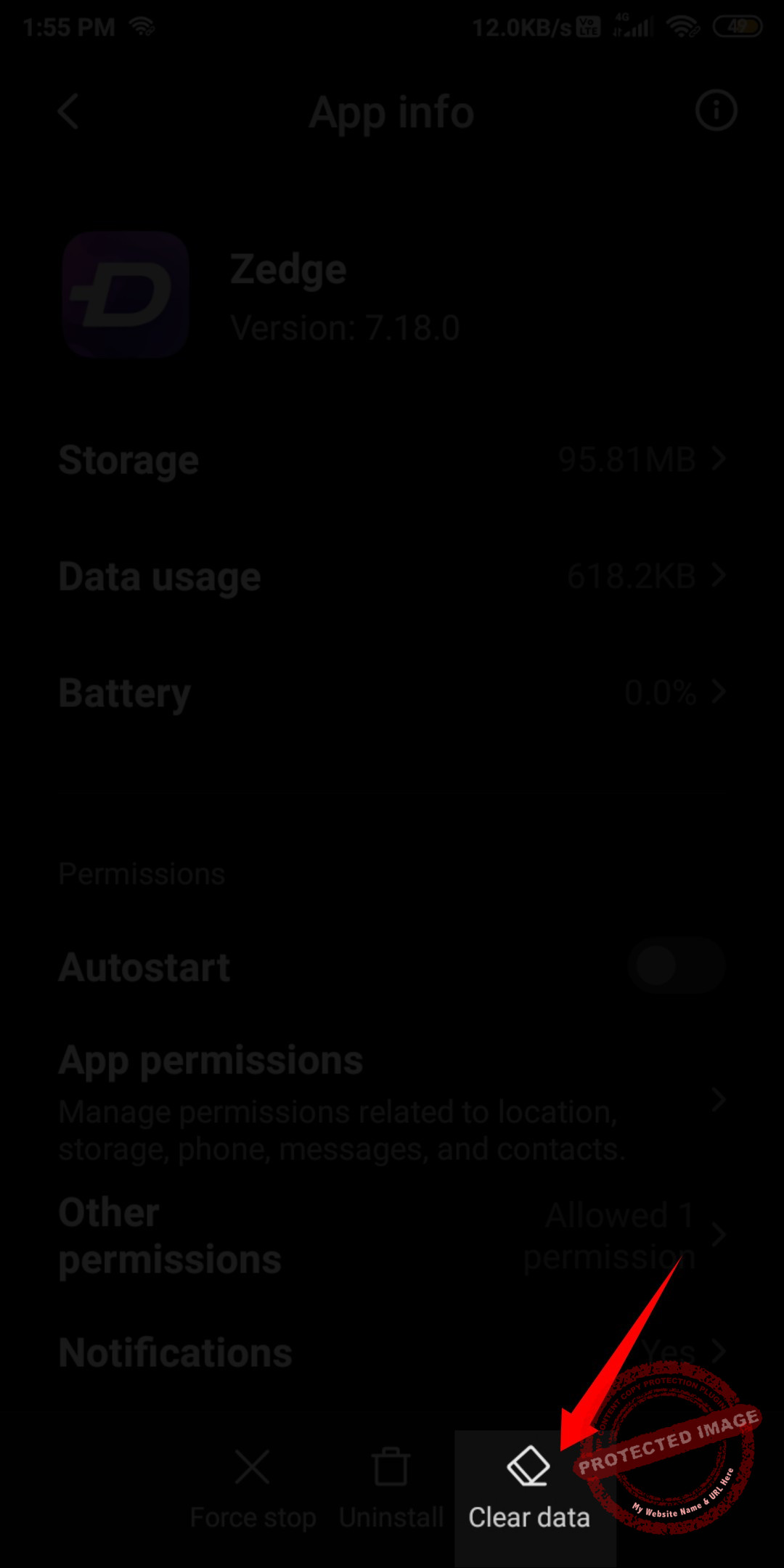Open Data usage via its chevron
Image resolution: width=784 pixels, height=1568 pixels.
(717, 576)
